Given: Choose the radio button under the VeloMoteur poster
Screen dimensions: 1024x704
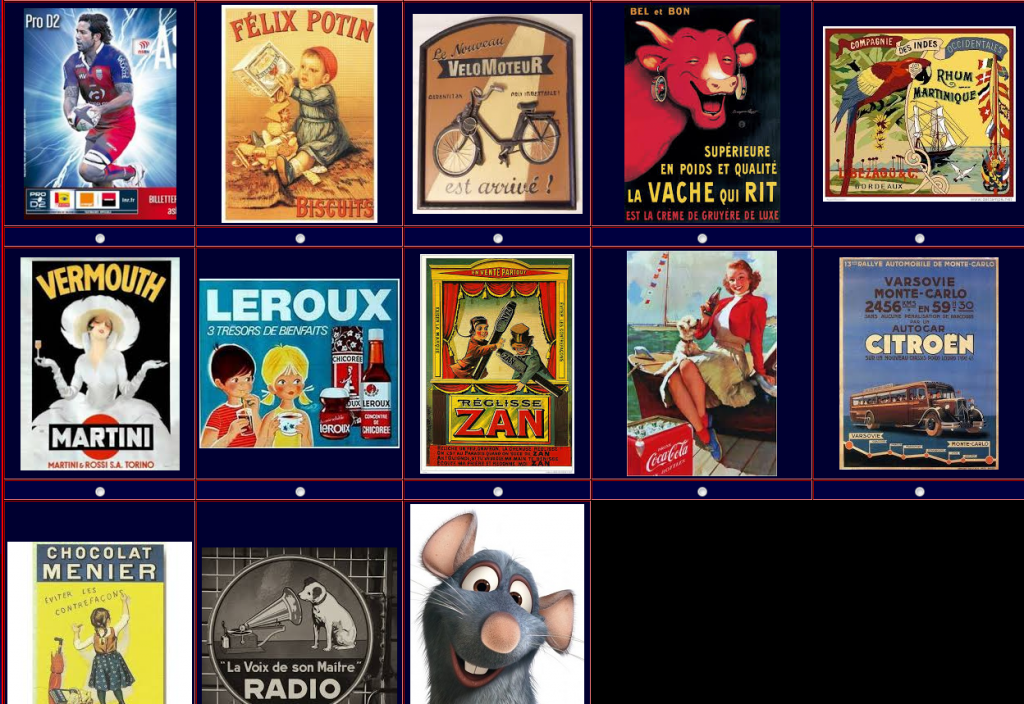Looking at the screenshot, I should [498, 238].
